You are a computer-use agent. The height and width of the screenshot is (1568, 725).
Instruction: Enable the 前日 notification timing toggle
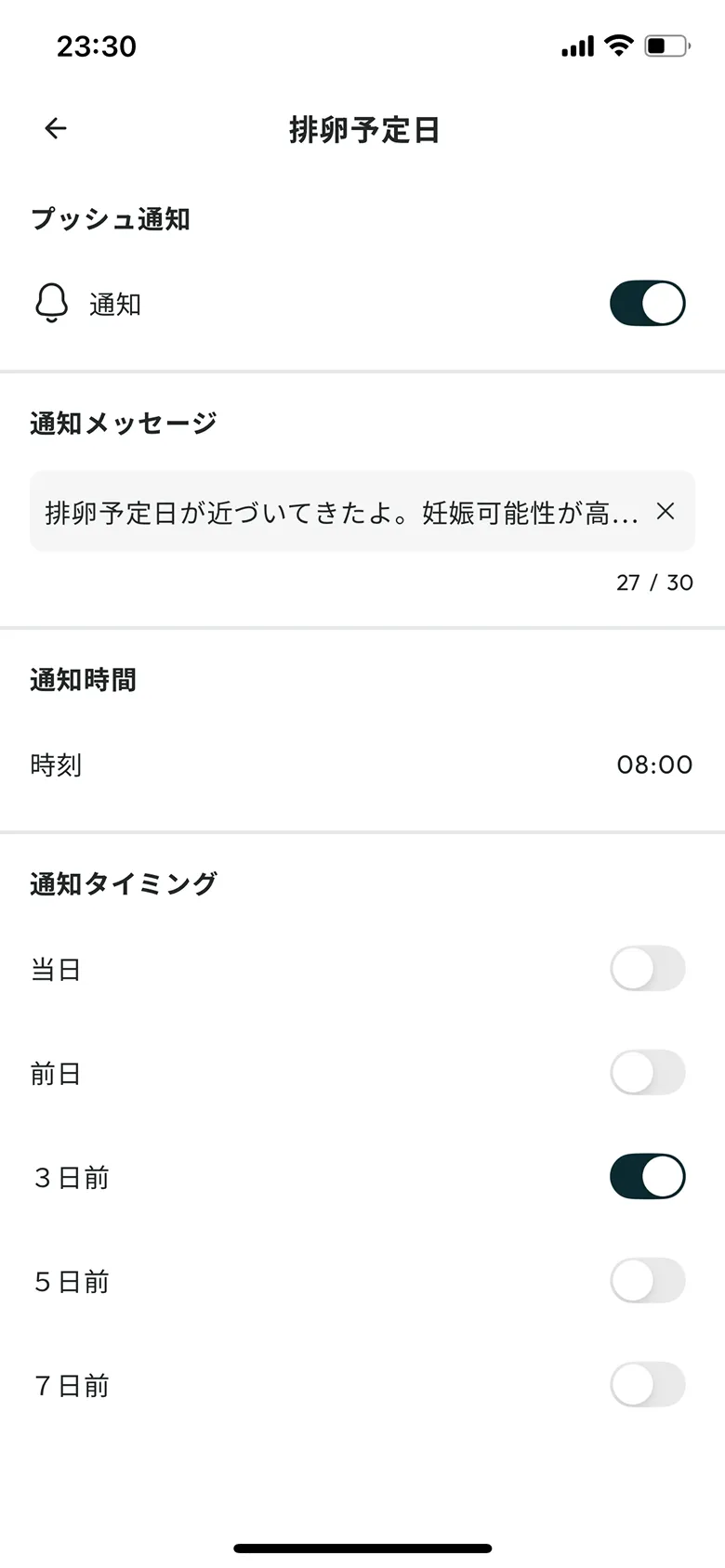(647, 1072)
